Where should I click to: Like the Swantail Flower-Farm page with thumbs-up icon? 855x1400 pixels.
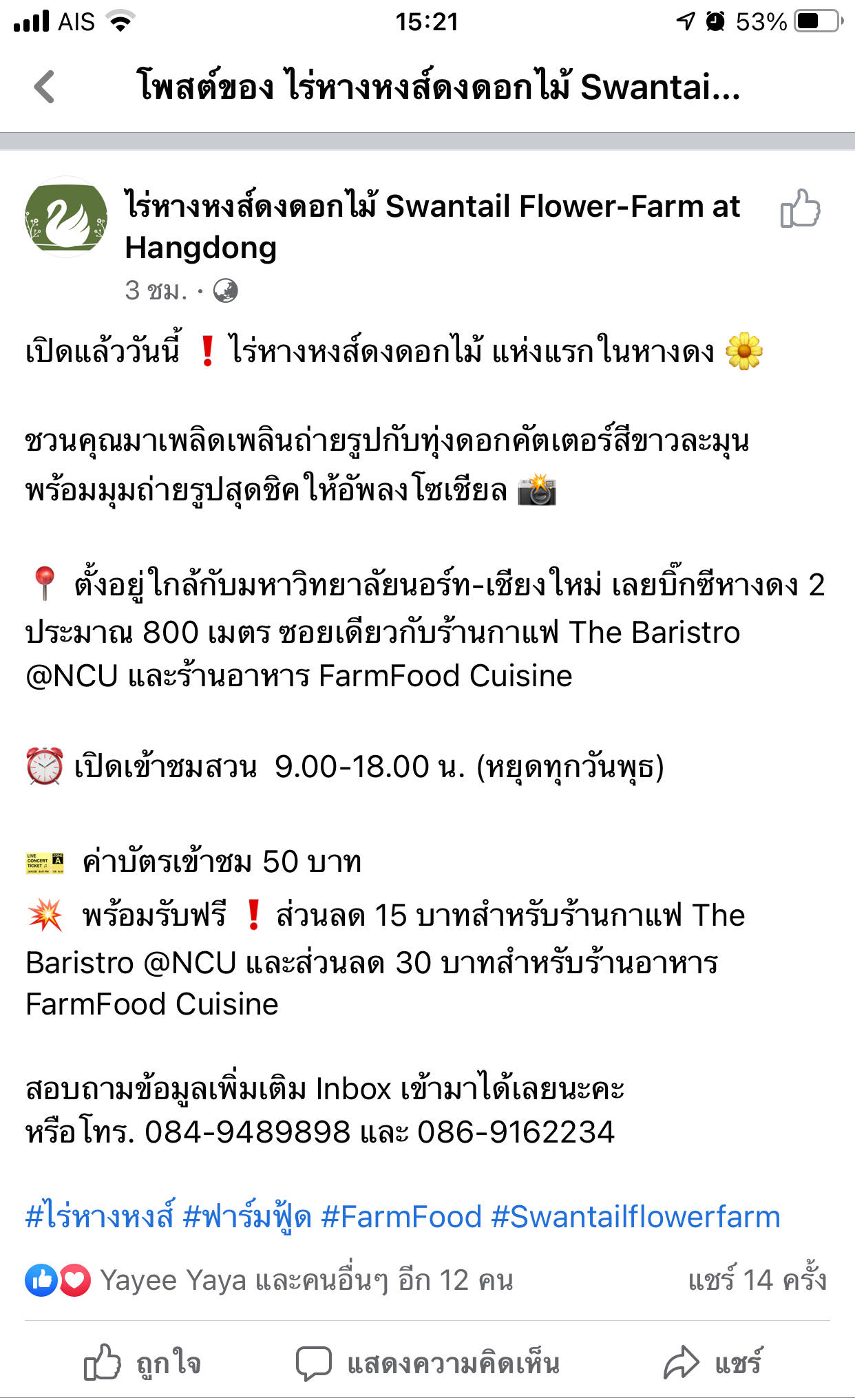click(800, 209)
